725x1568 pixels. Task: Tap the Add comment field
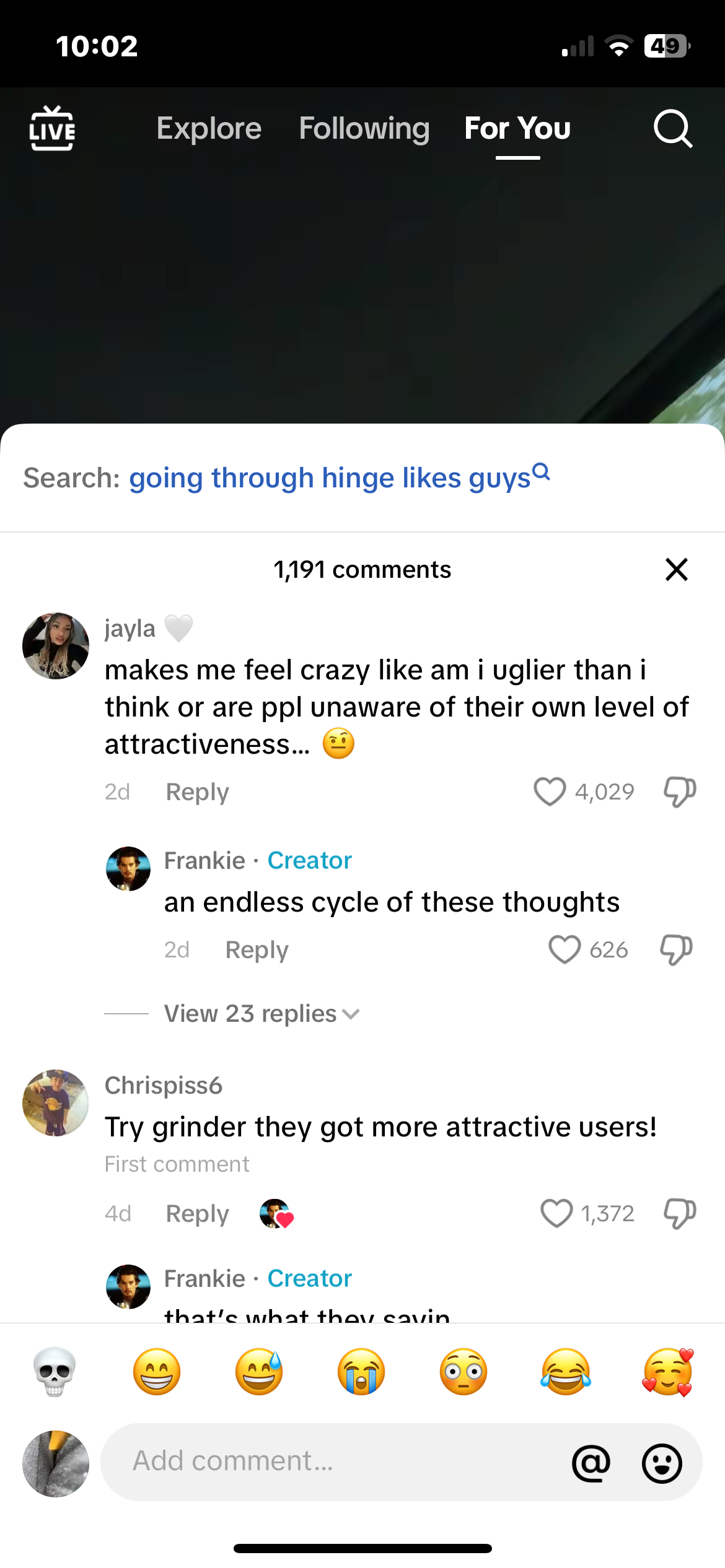coord(335,1461)
